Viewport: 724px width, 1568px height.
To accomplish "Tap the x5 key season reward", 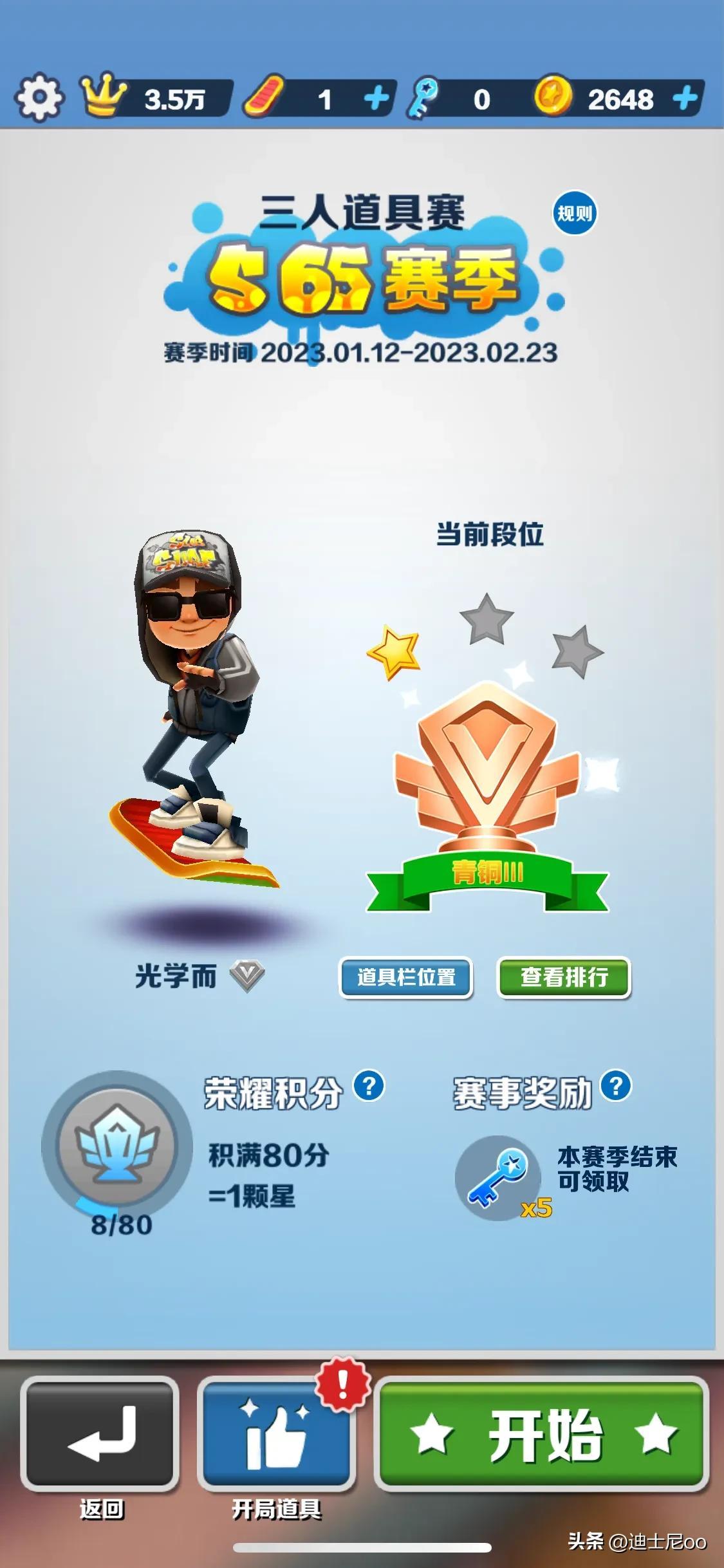I will pos(499,1179).
